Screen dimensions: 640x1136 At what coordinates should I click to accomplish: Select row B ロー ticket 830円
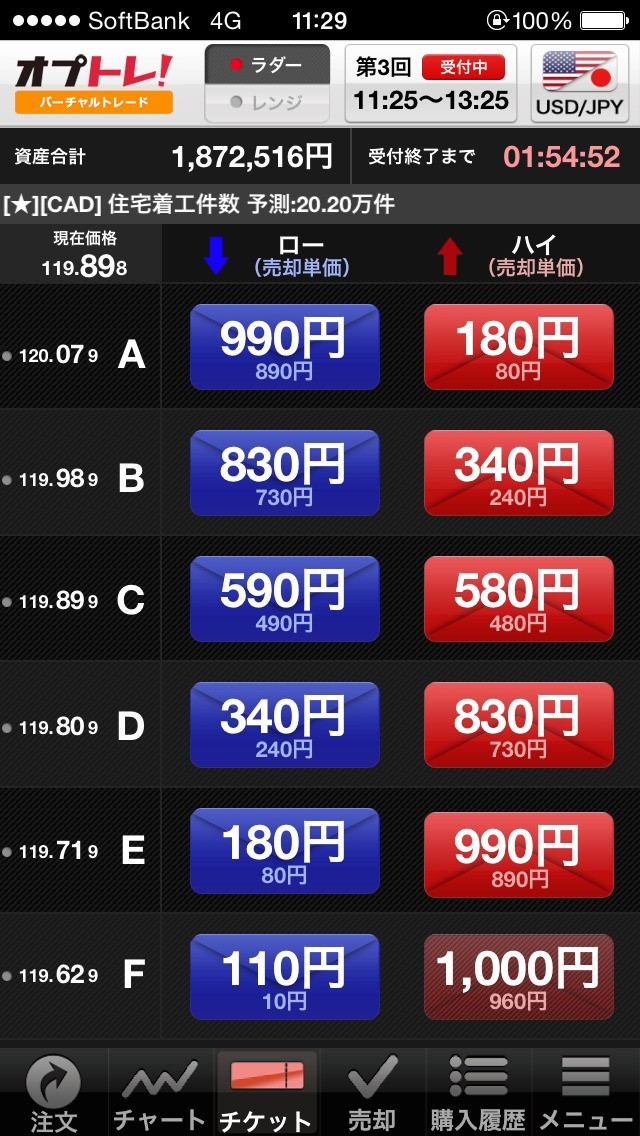(x=284, y=472)
